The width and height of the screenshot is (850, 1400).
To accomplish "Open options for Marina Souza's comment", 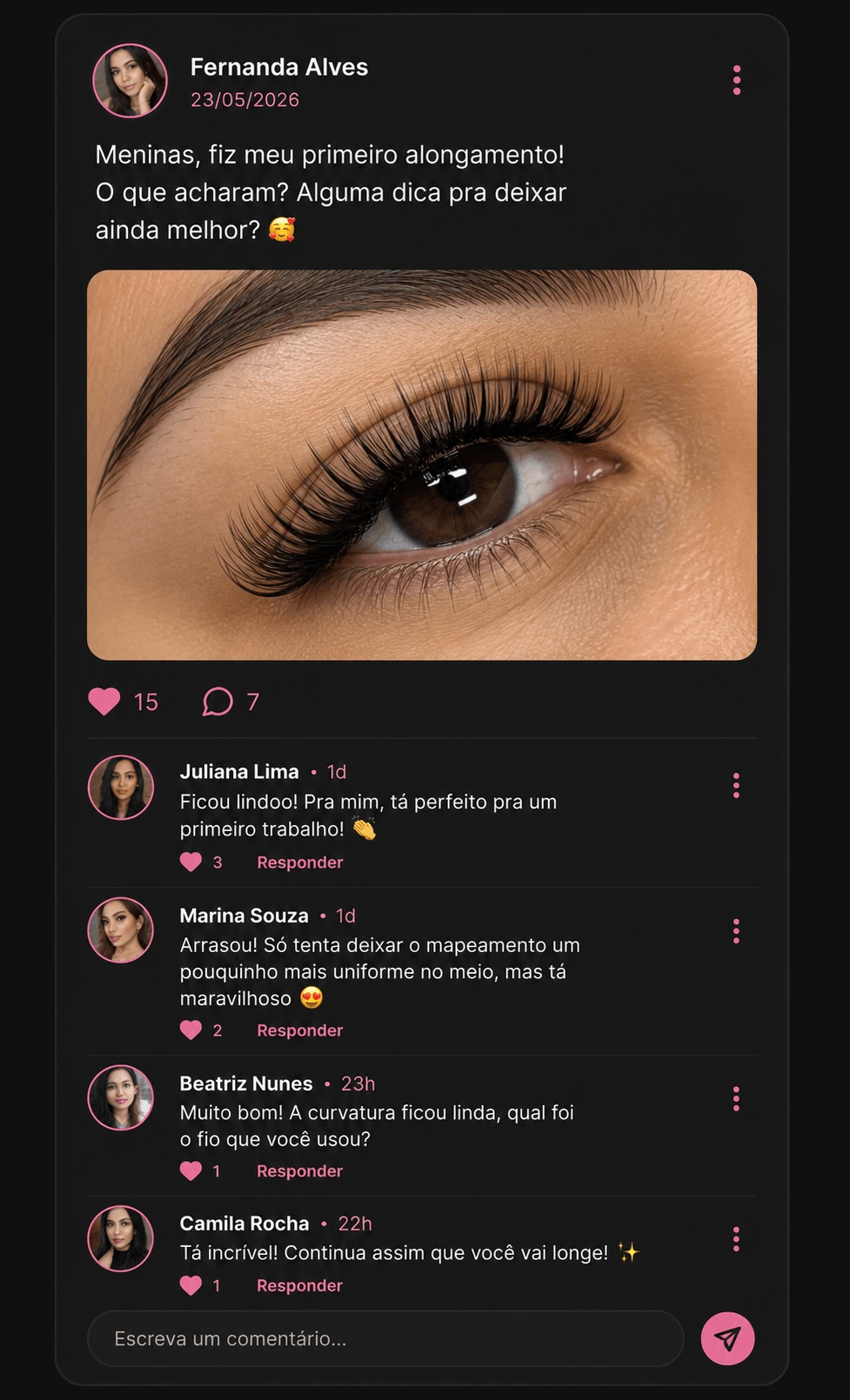I will pos(737,931).
